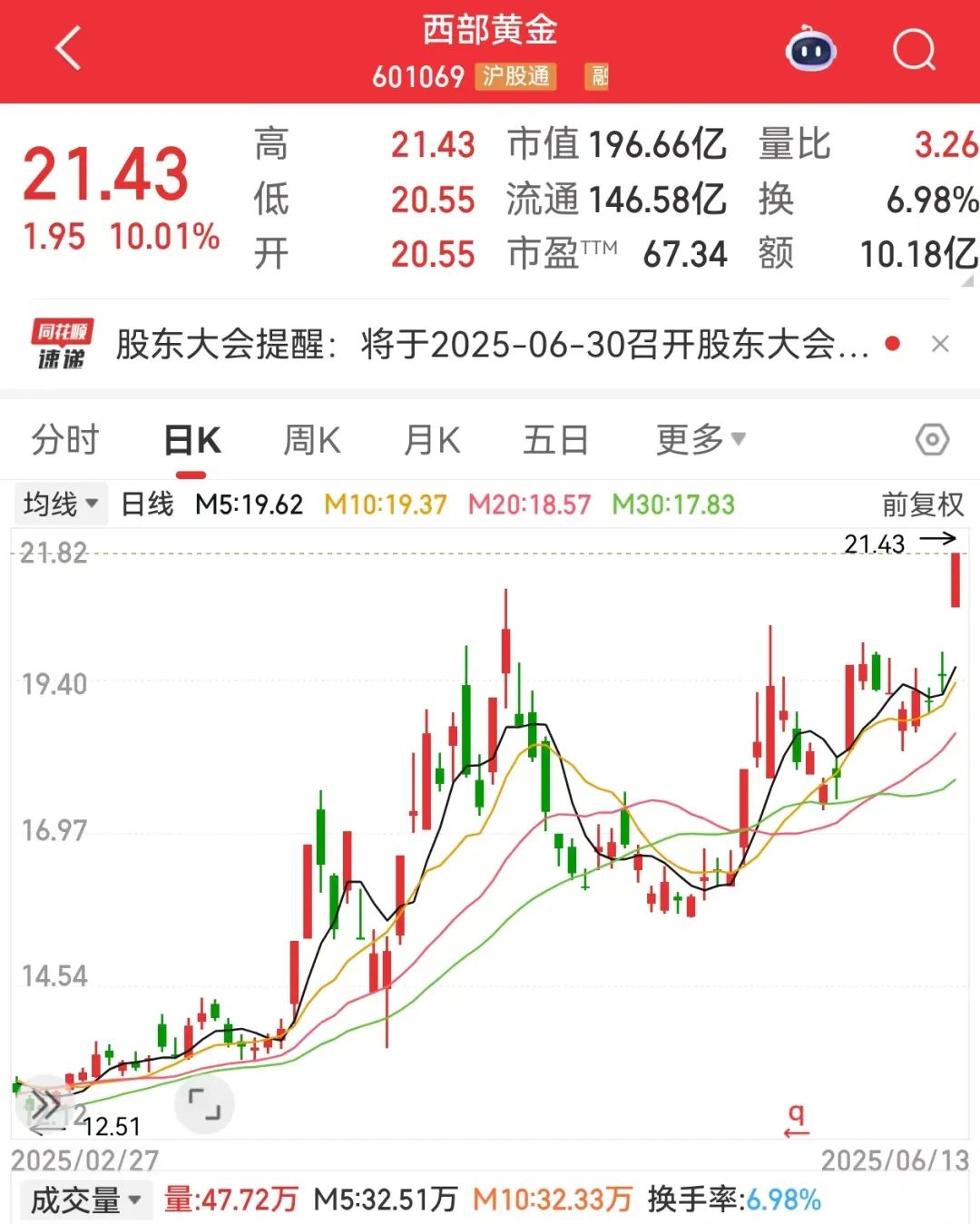Tap the double-arrow expand button on chart

coord(44,1104)
